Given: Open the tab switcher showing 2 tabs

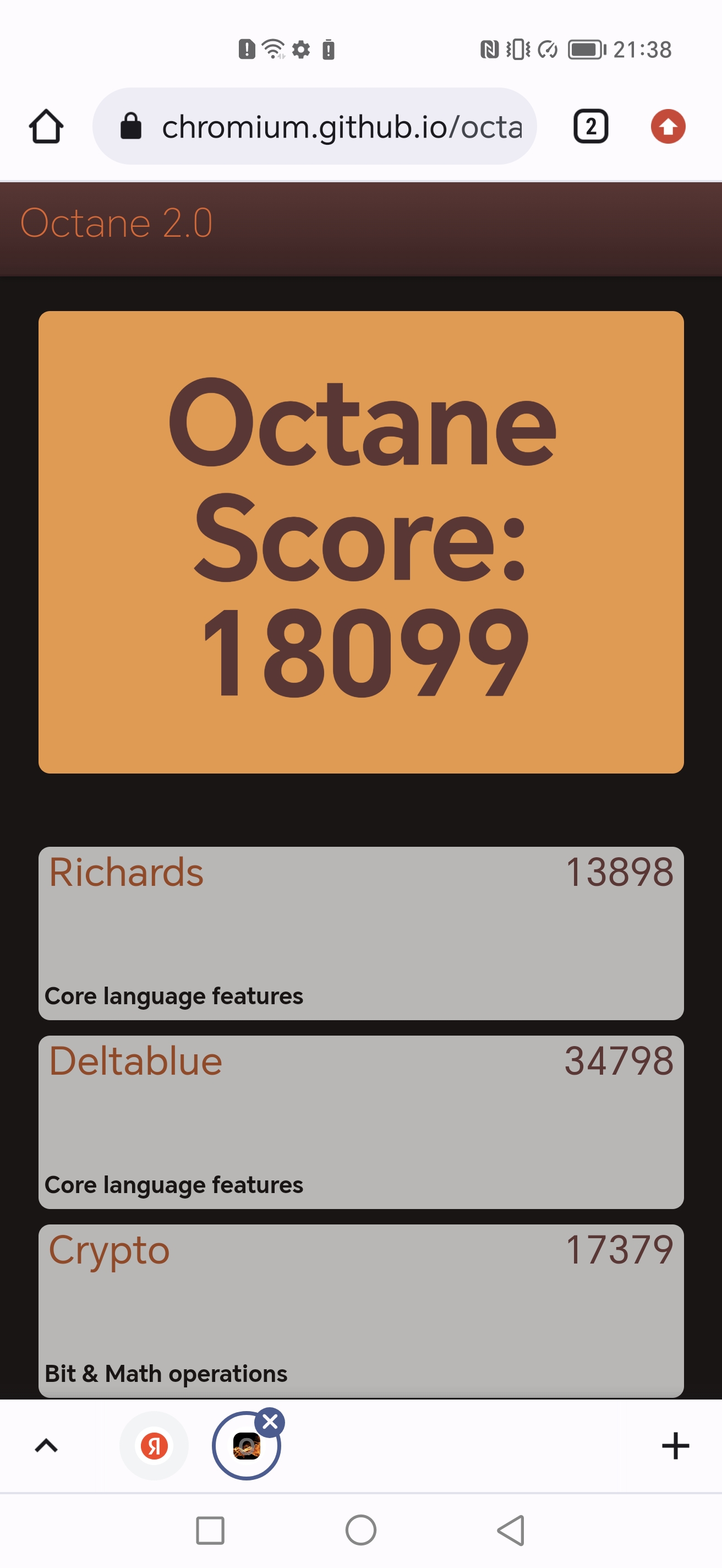Looking at the screenshot, I should (590, 127).
